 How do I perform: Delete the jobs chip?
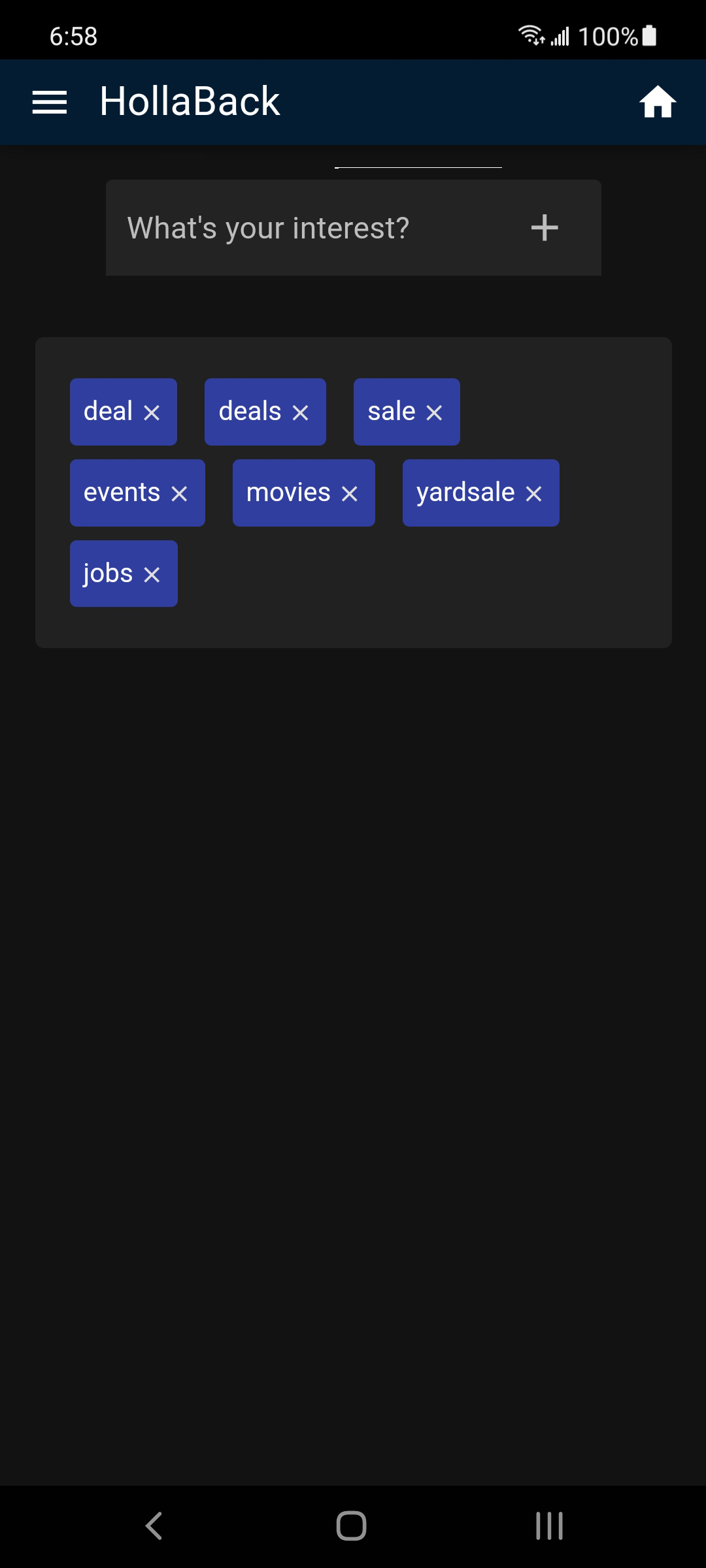pyautogui.click(x=152, y=575)
